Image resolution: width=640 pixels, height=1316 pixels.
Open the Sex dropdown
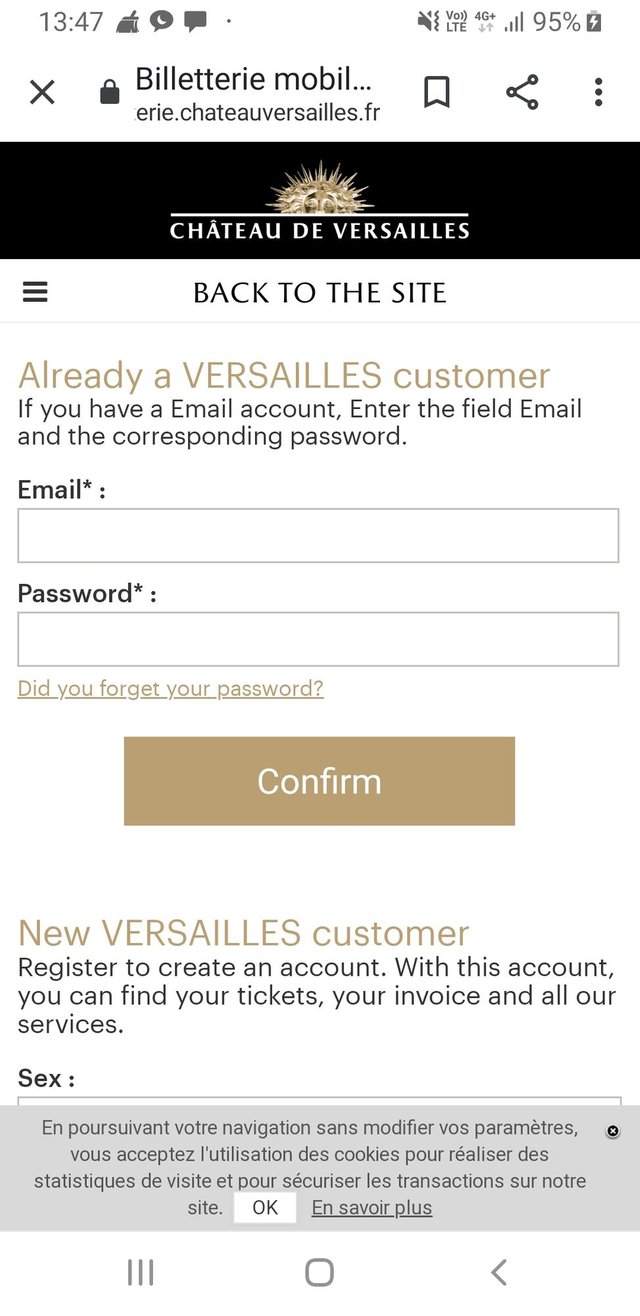coord(319,1101)
